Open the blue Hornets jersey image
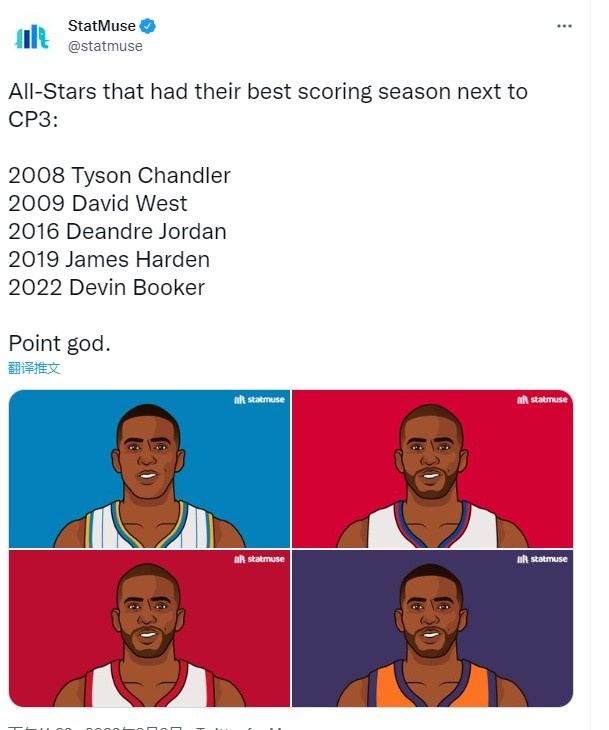 (149, 468)
